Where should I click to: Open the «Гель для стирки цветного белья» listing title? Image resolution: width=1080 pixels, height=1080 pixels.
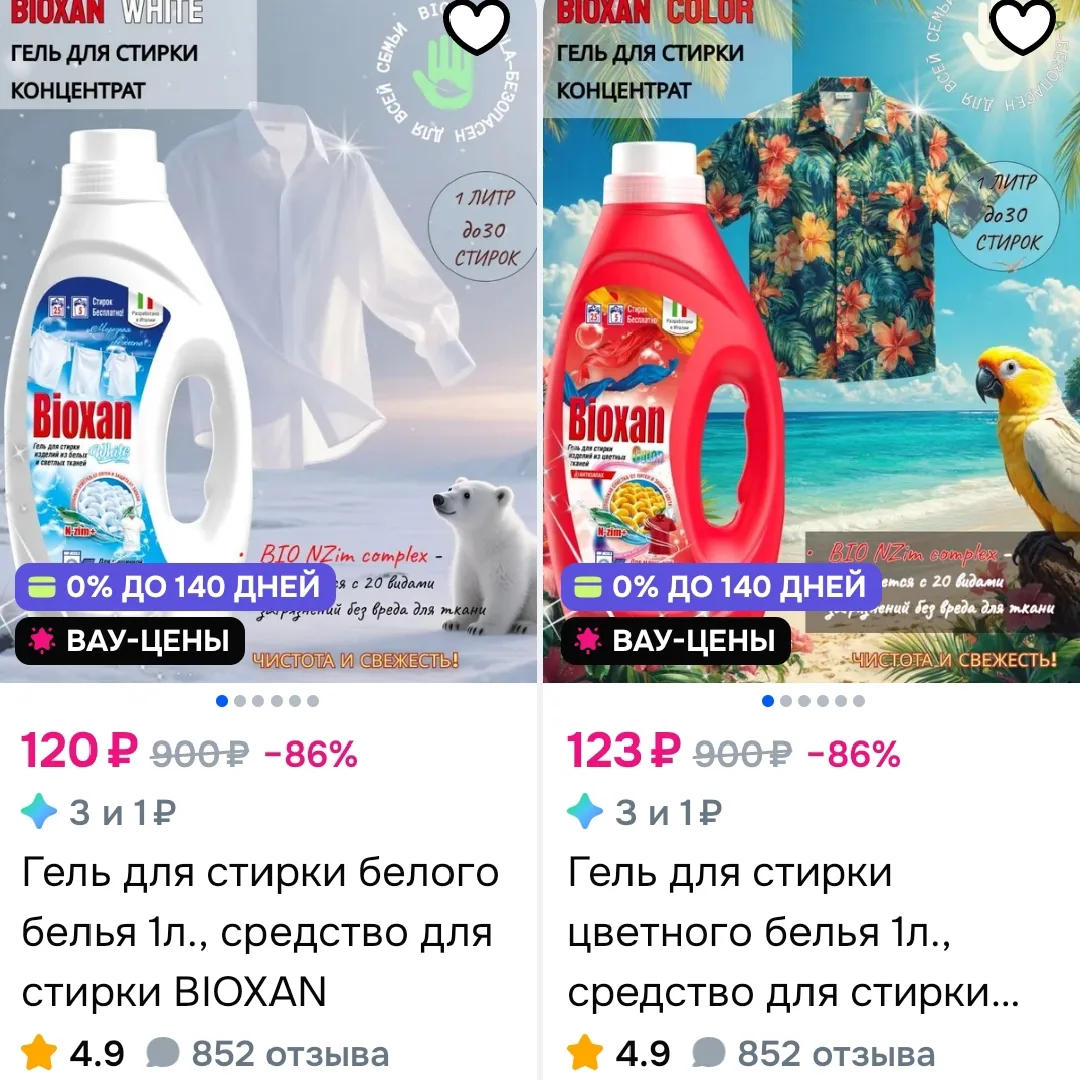[793, 932]
